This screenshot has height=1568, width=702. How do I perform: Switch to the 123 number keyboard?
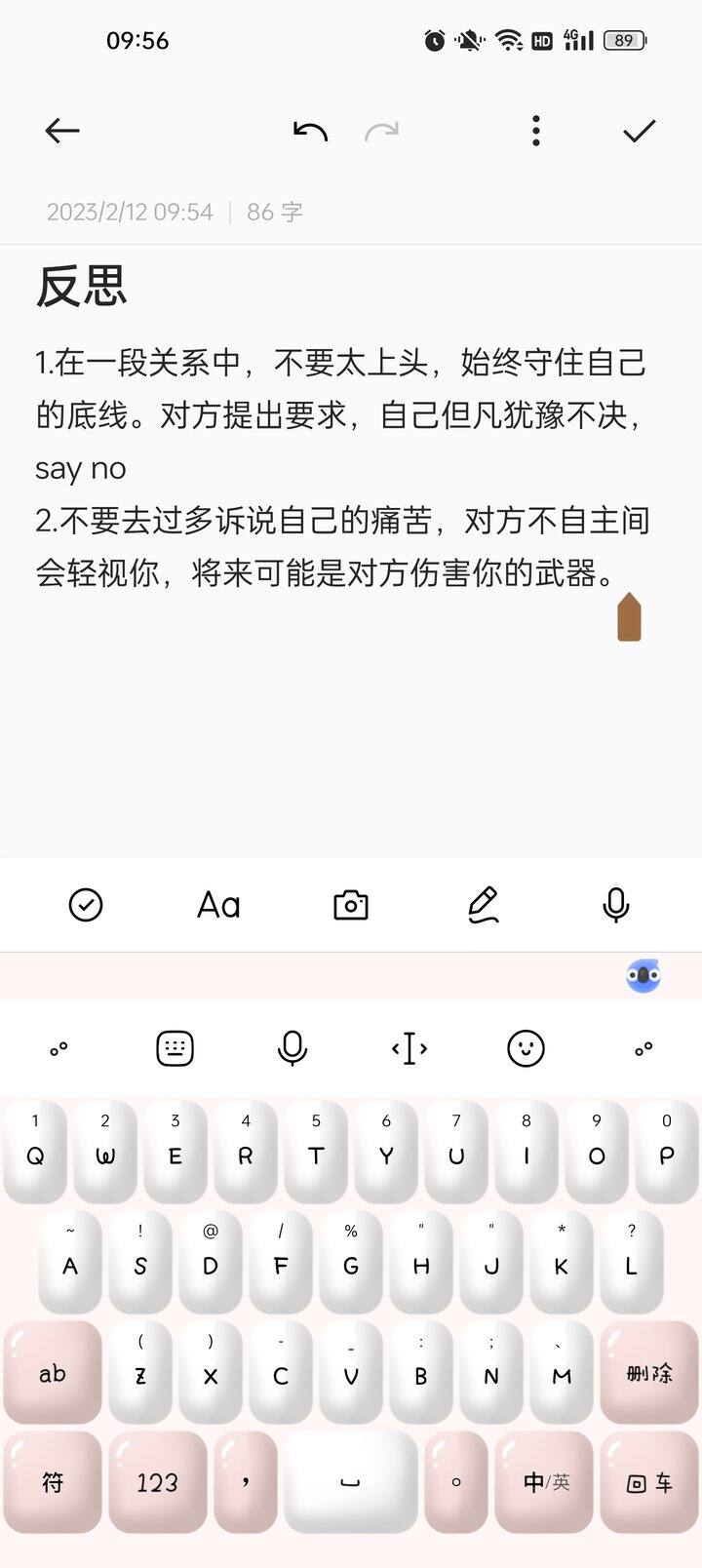click(x=158, y=1483)
